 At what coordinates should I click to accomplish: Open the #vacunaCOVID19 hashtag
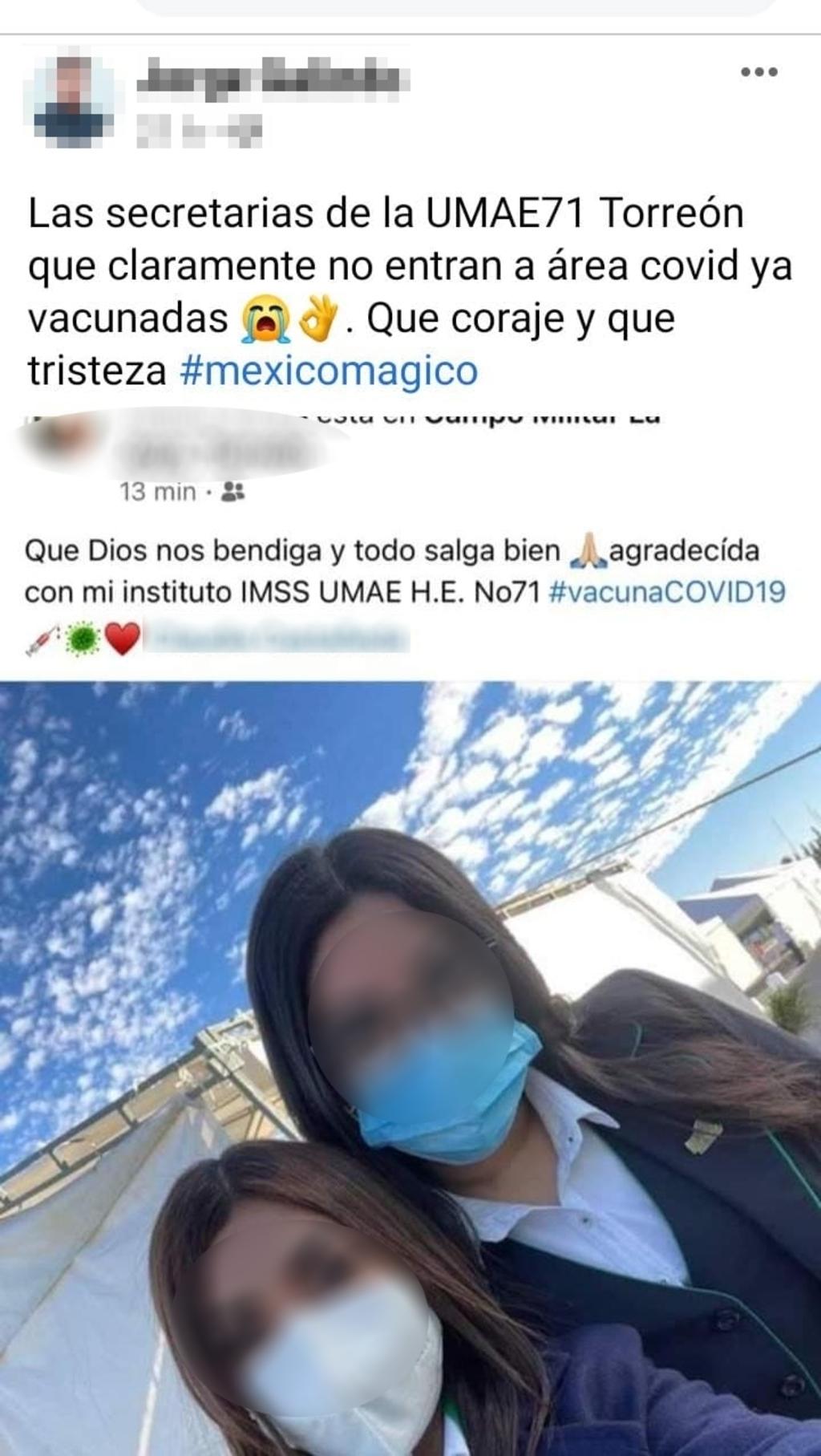coord(666,592)
